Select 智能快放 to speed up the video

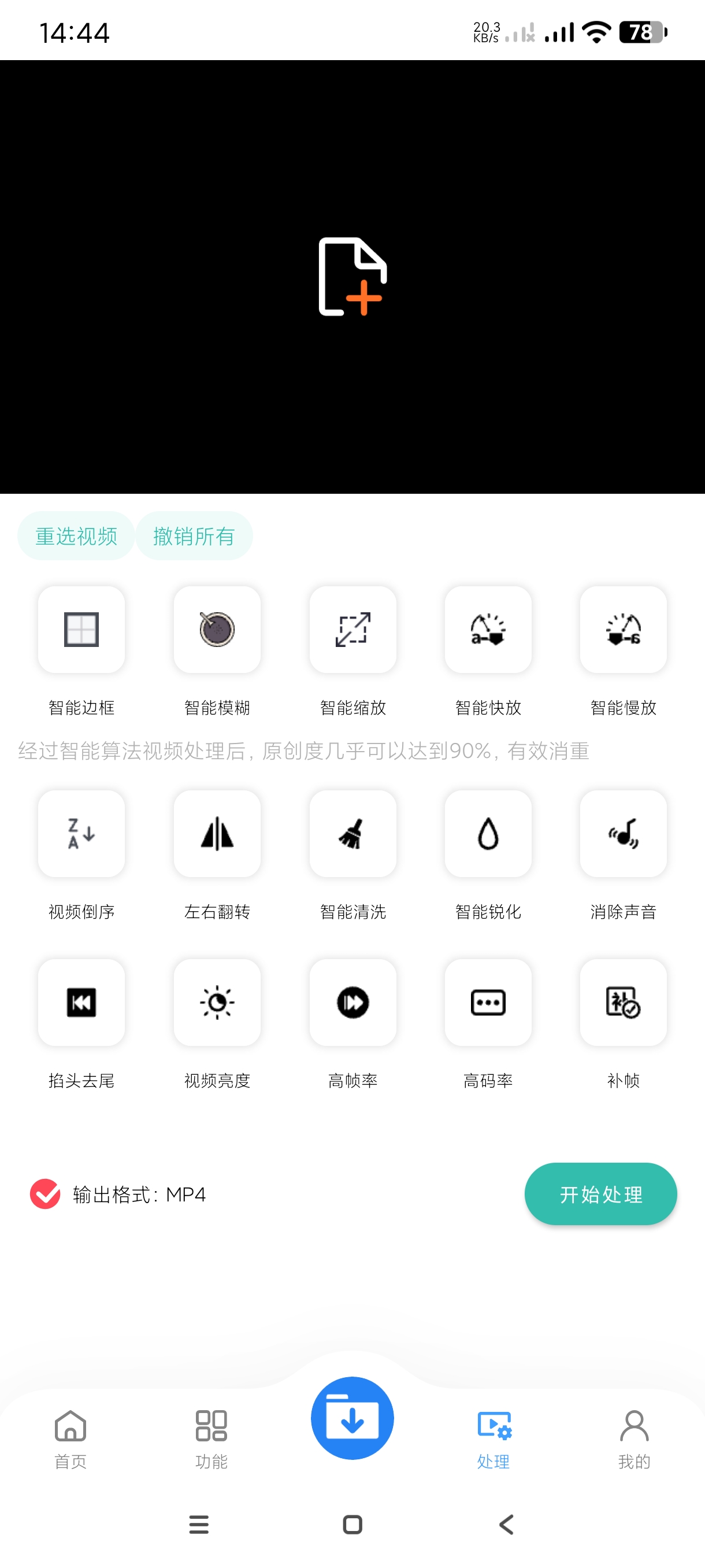(x=488, y=630)
